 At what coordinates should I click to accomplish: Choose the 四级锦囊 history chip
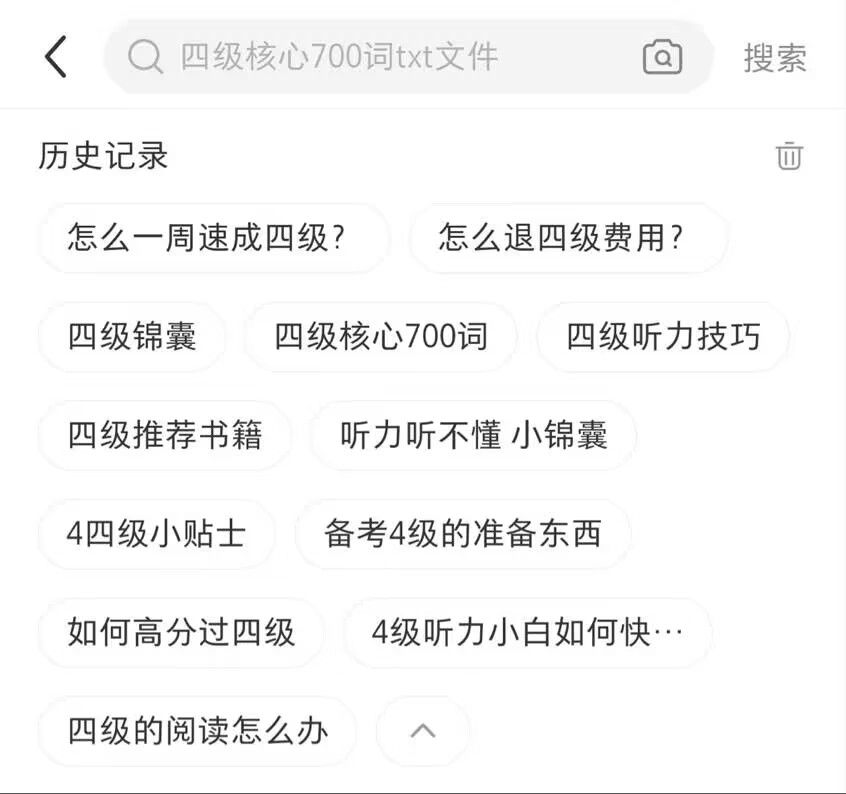(x=132, y=337)
